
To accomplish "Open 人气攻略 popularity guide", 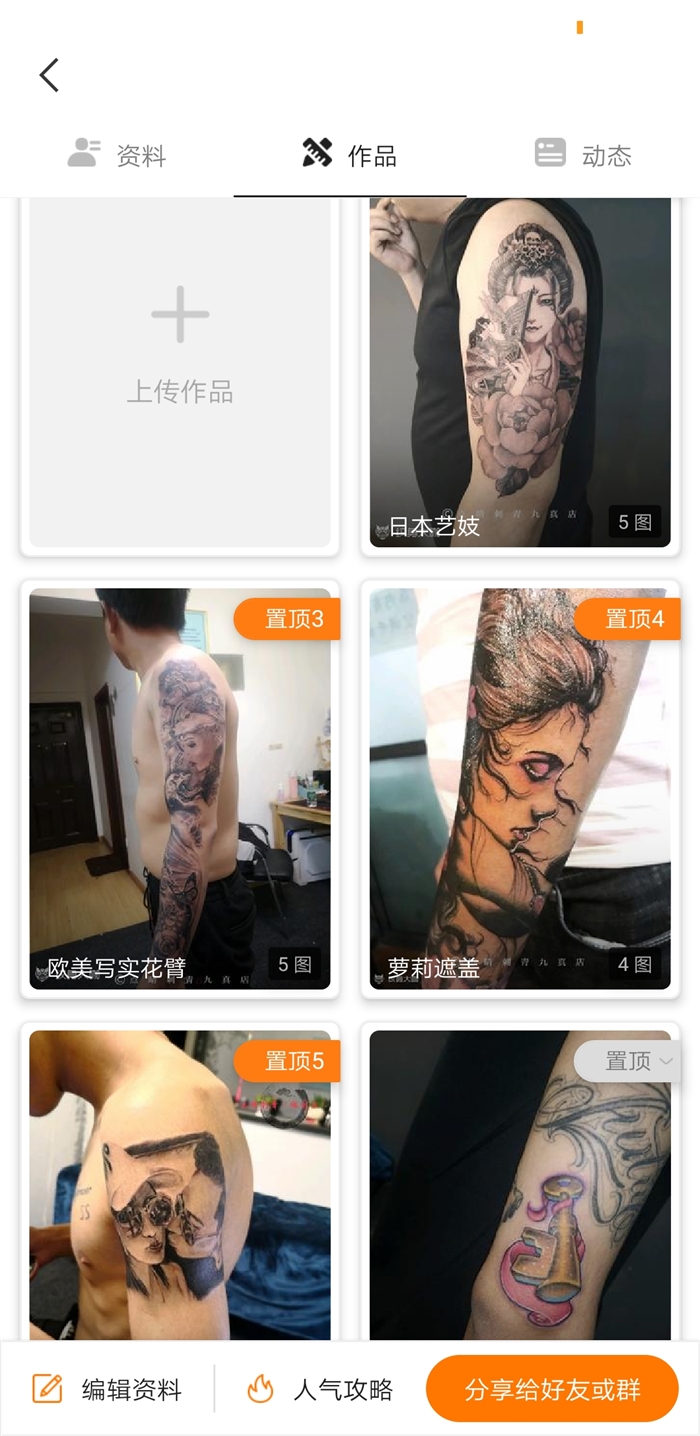I will point(320,1389).
